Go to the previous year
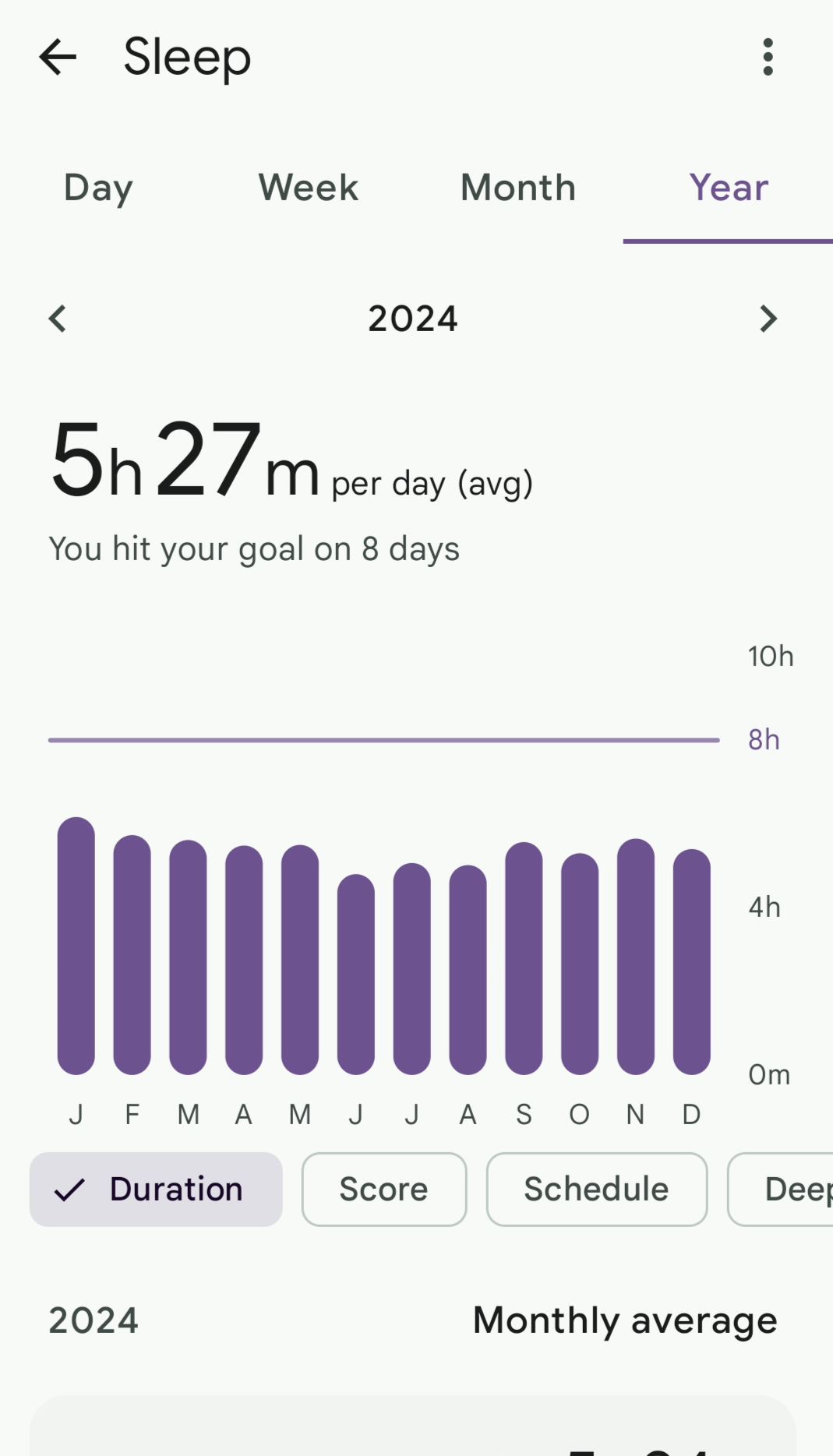This screenshot has height=1456, width=833. point(58,319)
